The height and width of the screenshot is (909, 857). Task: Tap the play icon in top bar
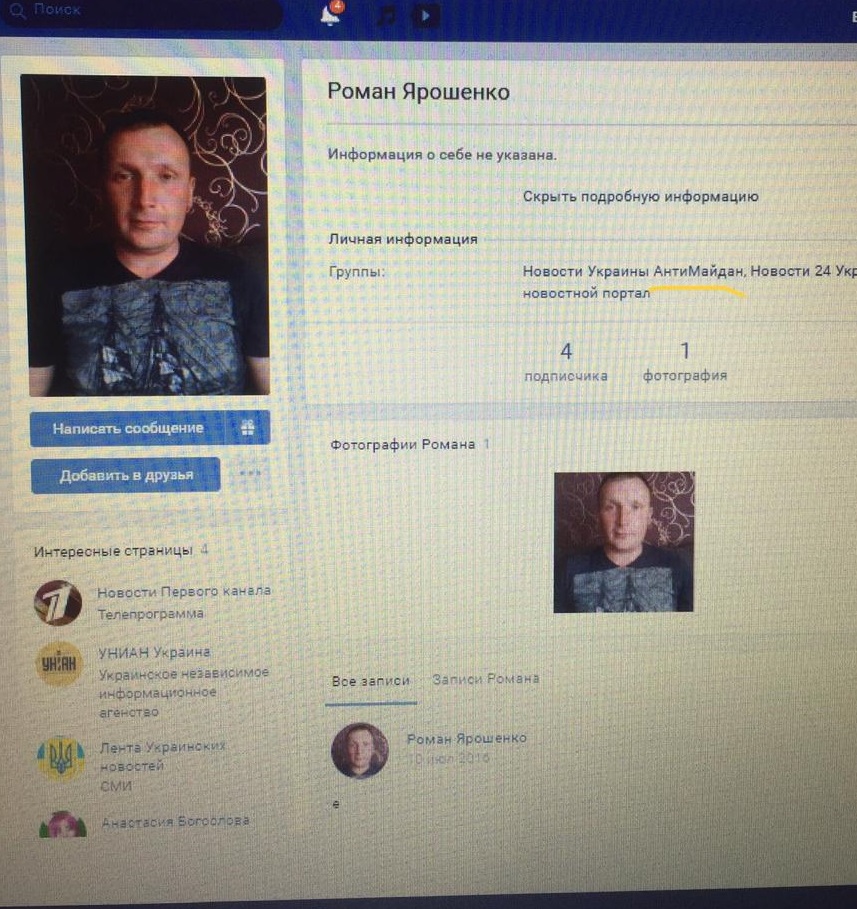(426, 15)
